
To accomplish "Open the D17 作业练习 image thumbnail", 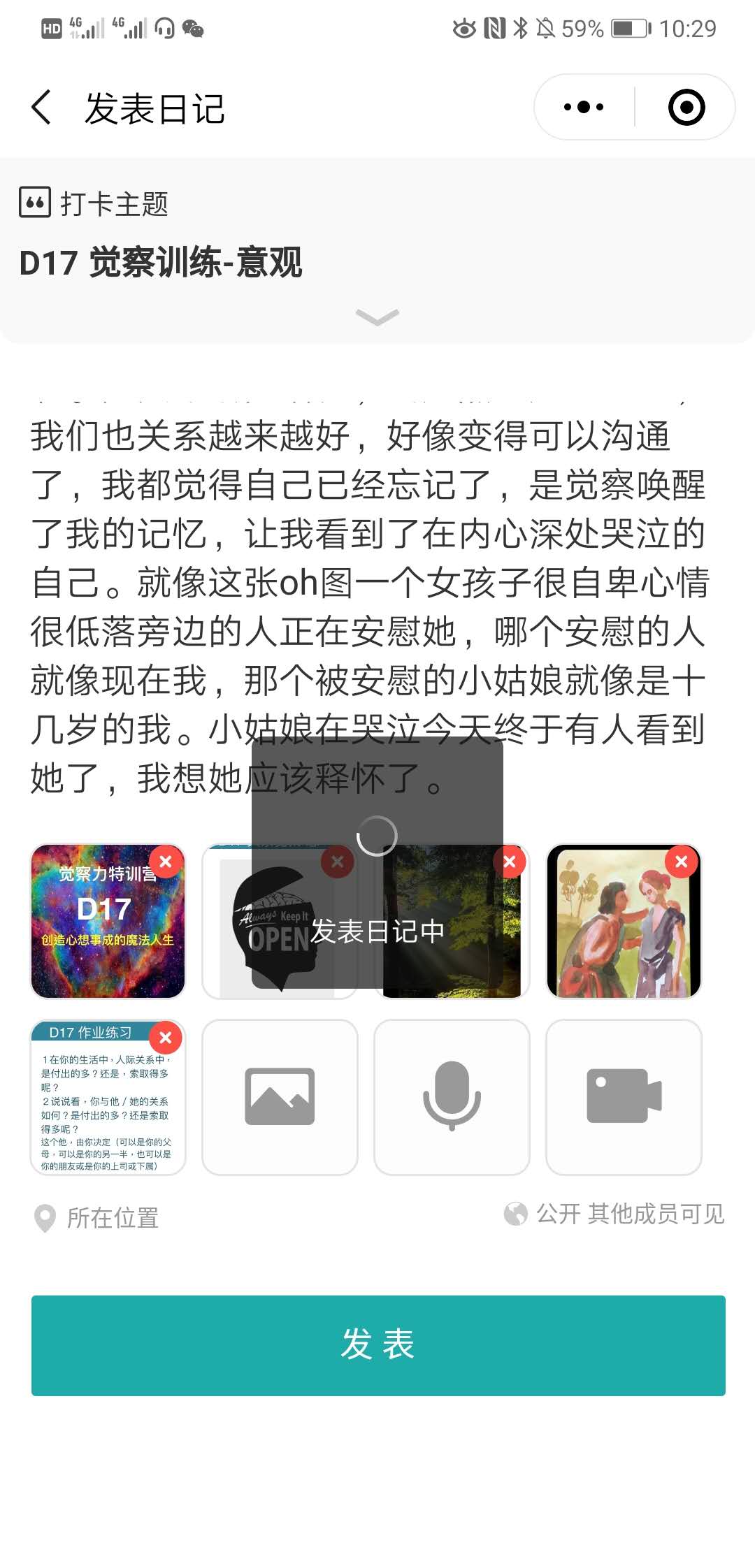I will click(108, 1097).
